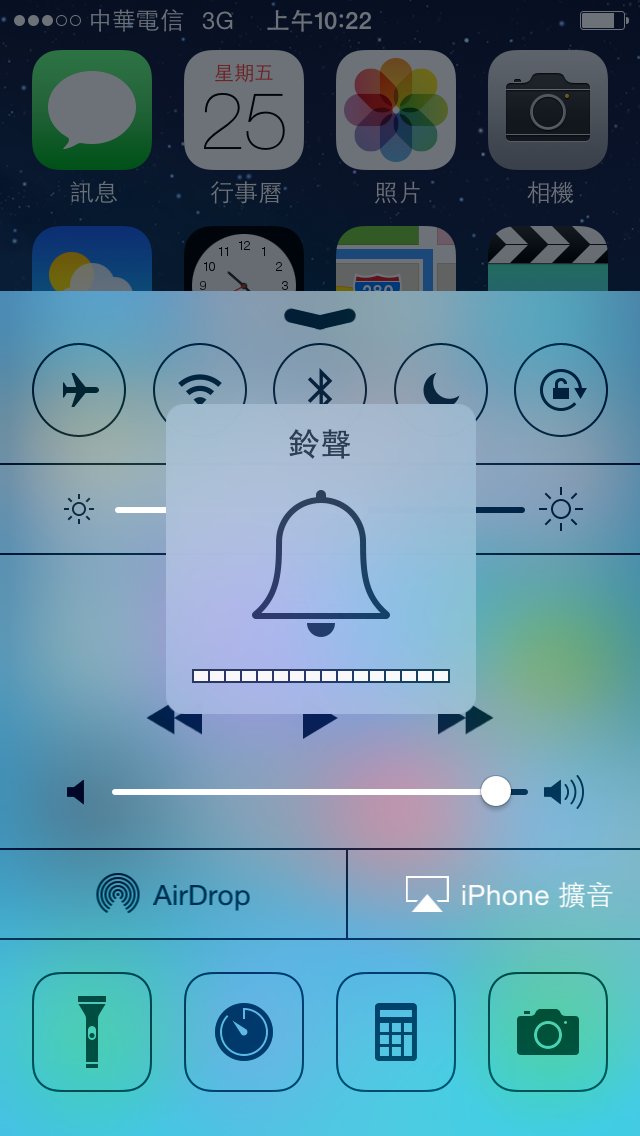The height and width of the screenshot is (1136, 640).
Task: Launch the camera from Control Center
Action: click(548, 1032)
